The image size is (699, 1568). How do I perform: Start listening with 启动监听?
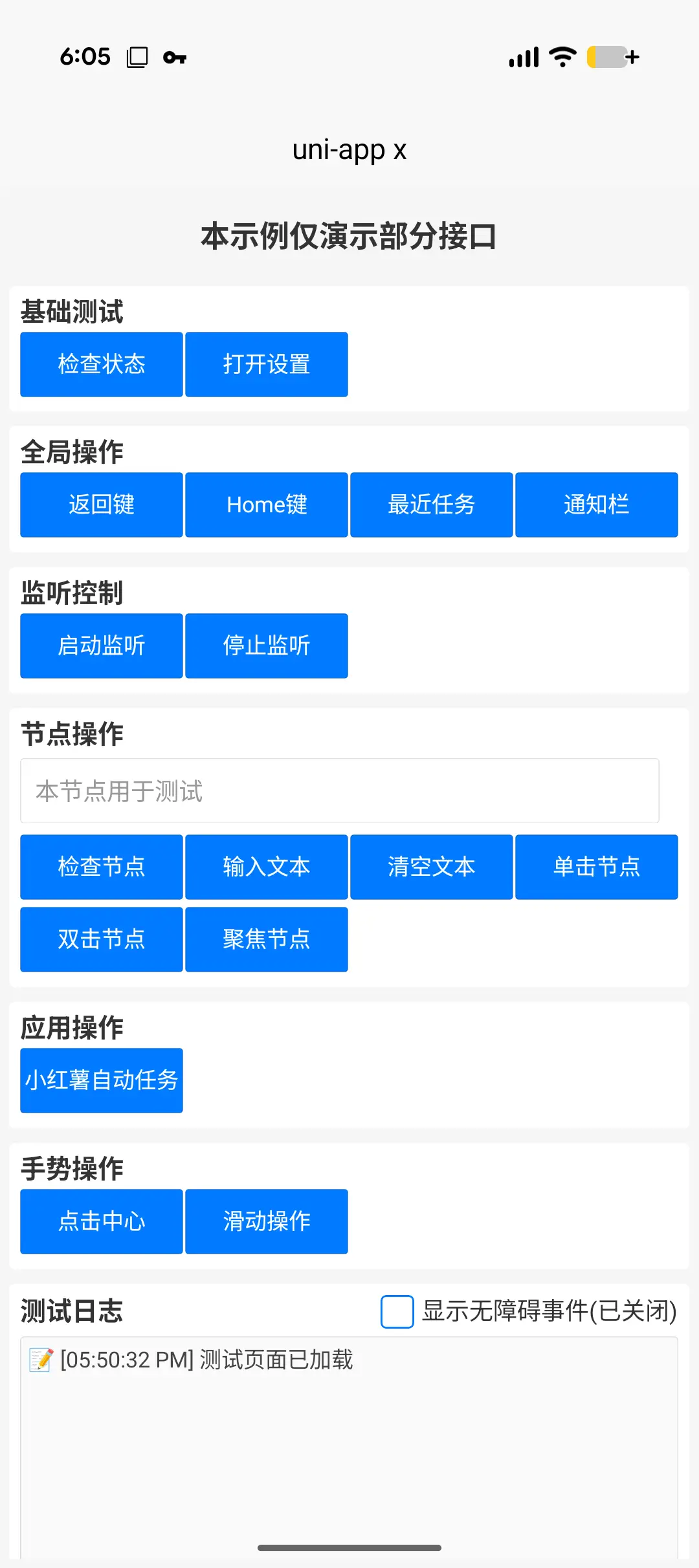pyautogui.click(x=102, y=646)
